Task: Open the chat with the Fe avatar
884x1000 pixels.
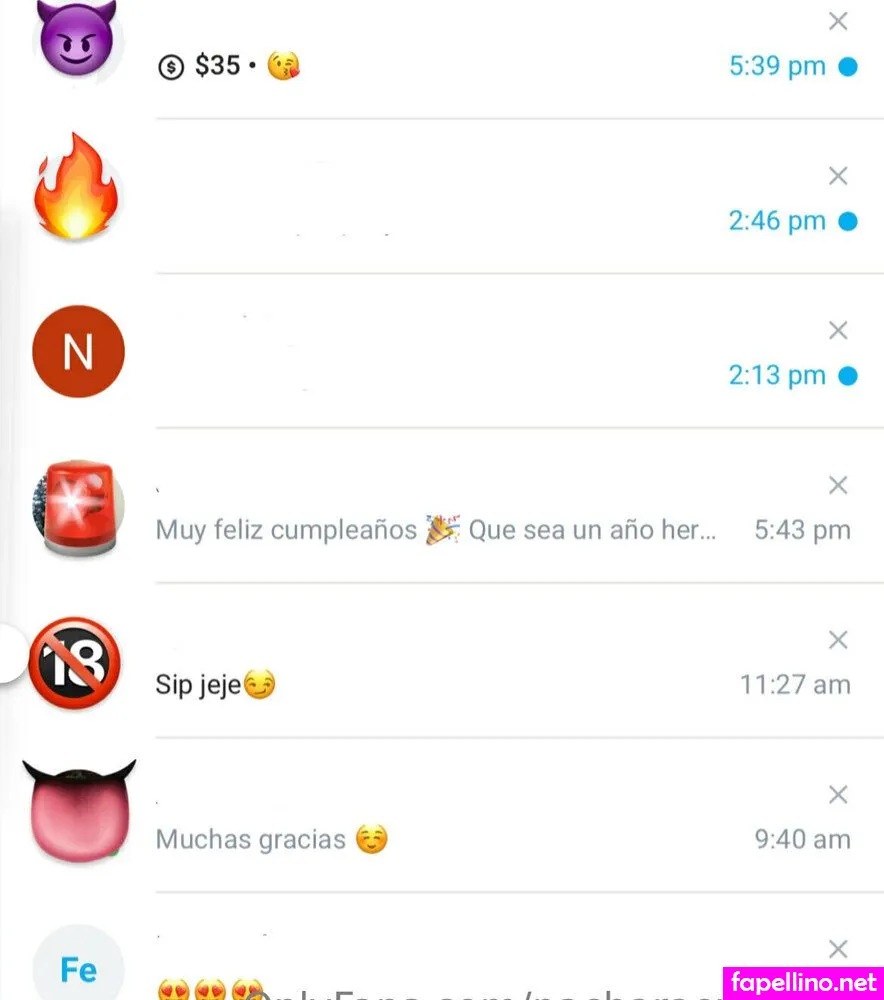Action: click(440, 965)
